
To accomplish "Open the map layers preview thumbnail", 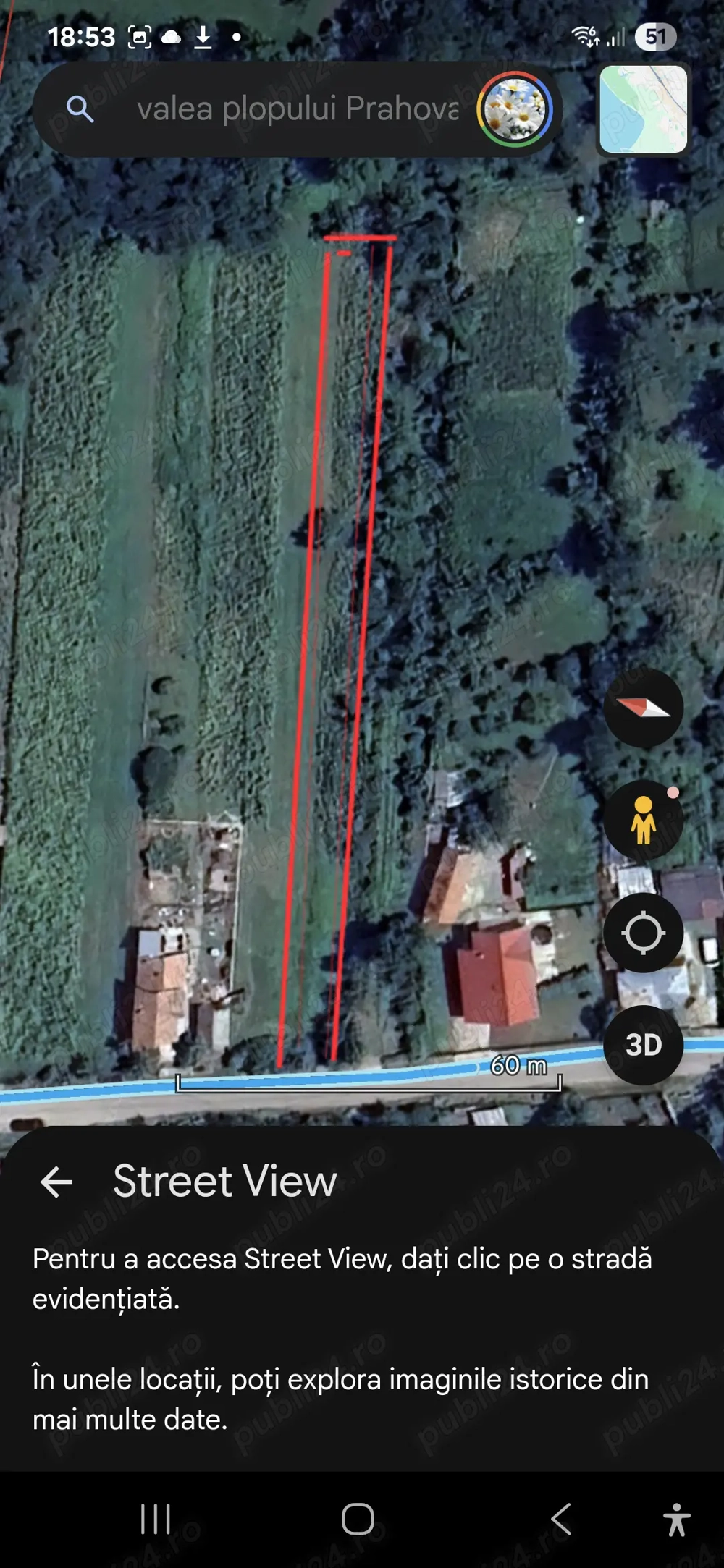I will click(x=643, y=109).
